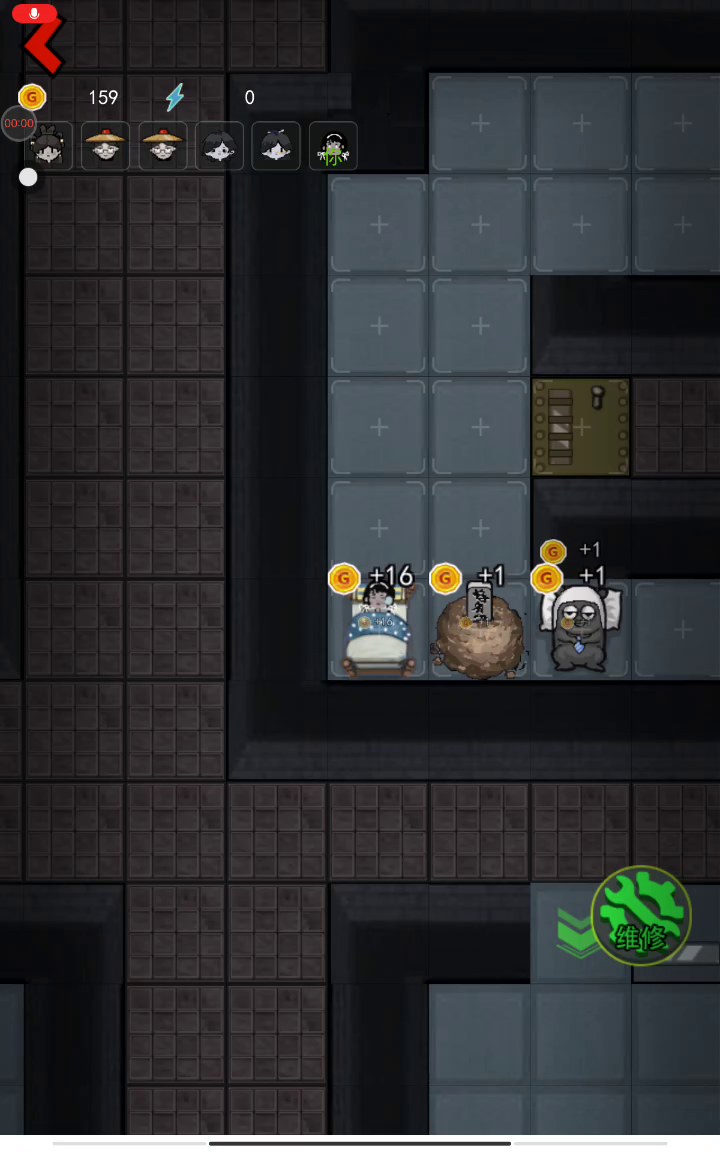
Task: Tap the white recording dot under the timer
Action: (x=28, y=177)
